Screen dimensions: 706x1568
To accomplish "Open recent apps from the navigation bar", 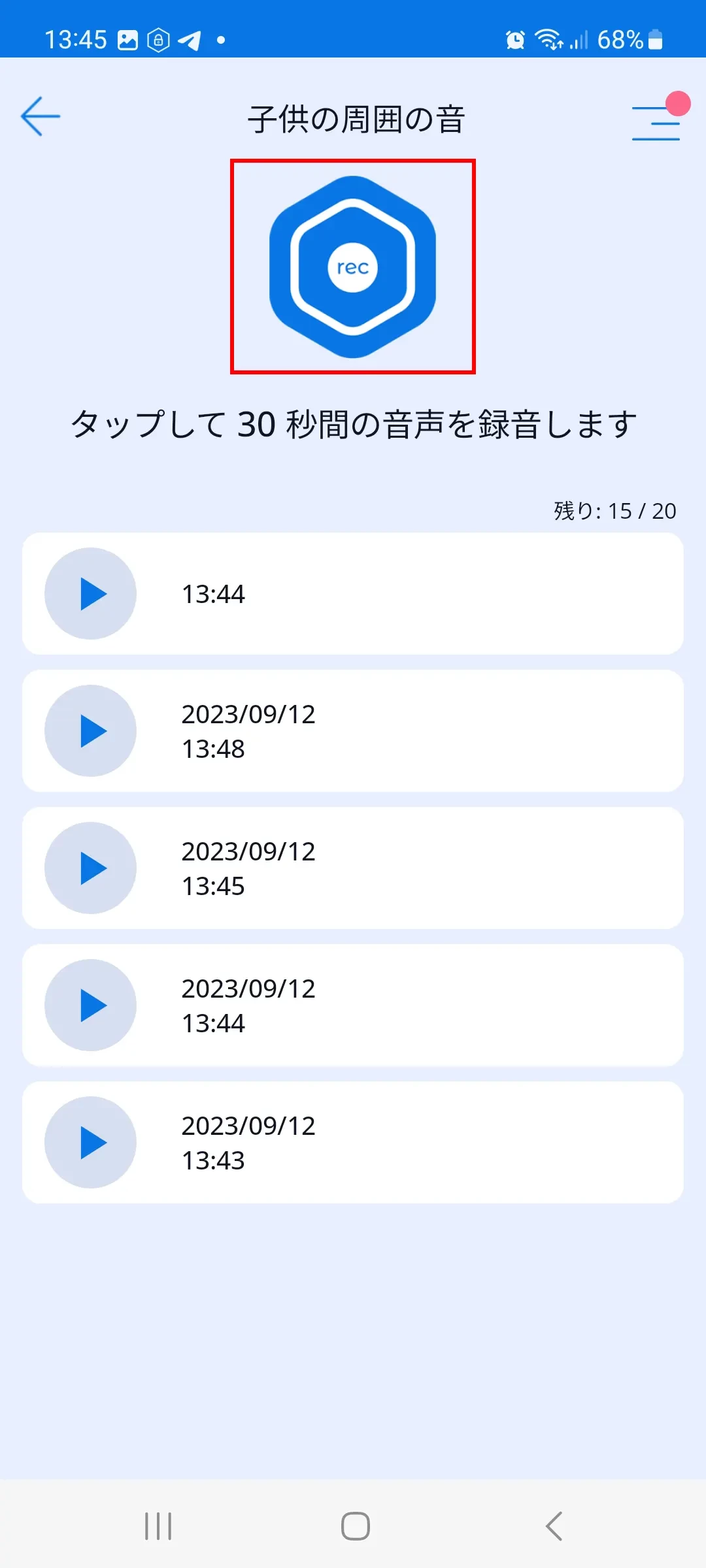I will tap(158, 1526).
